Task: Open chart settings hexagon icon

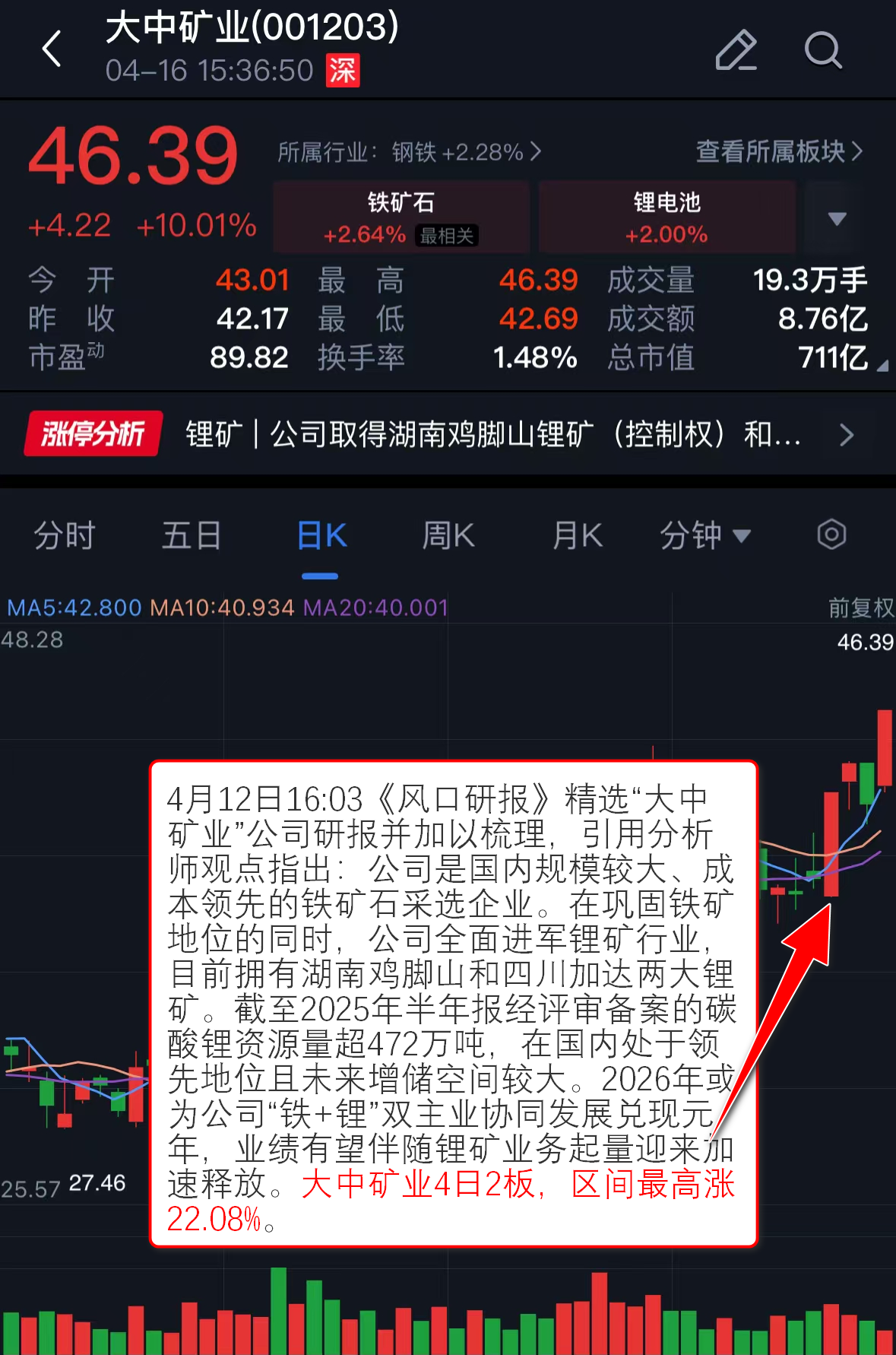Action: point(831,535)
